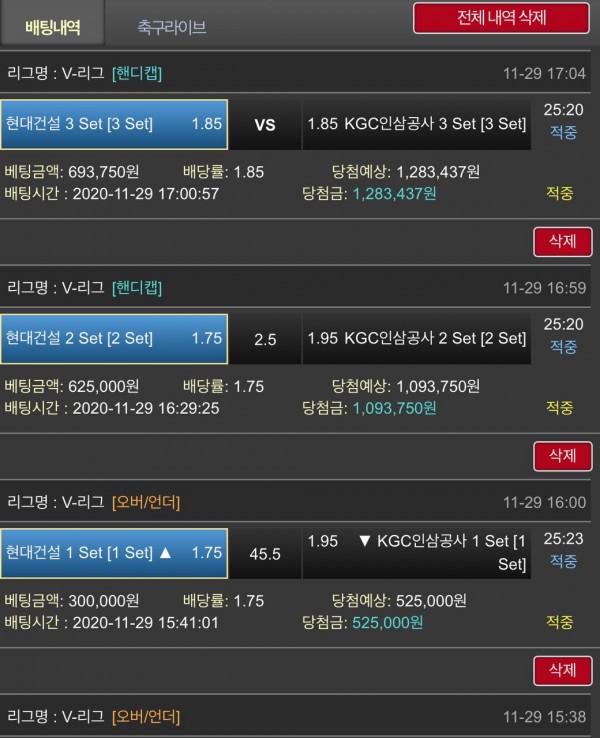This screenshot has width=600, height=738.
Task: Switch to the 배팅내역 tab
Action: pyautogui.click(x=52, y=24)
